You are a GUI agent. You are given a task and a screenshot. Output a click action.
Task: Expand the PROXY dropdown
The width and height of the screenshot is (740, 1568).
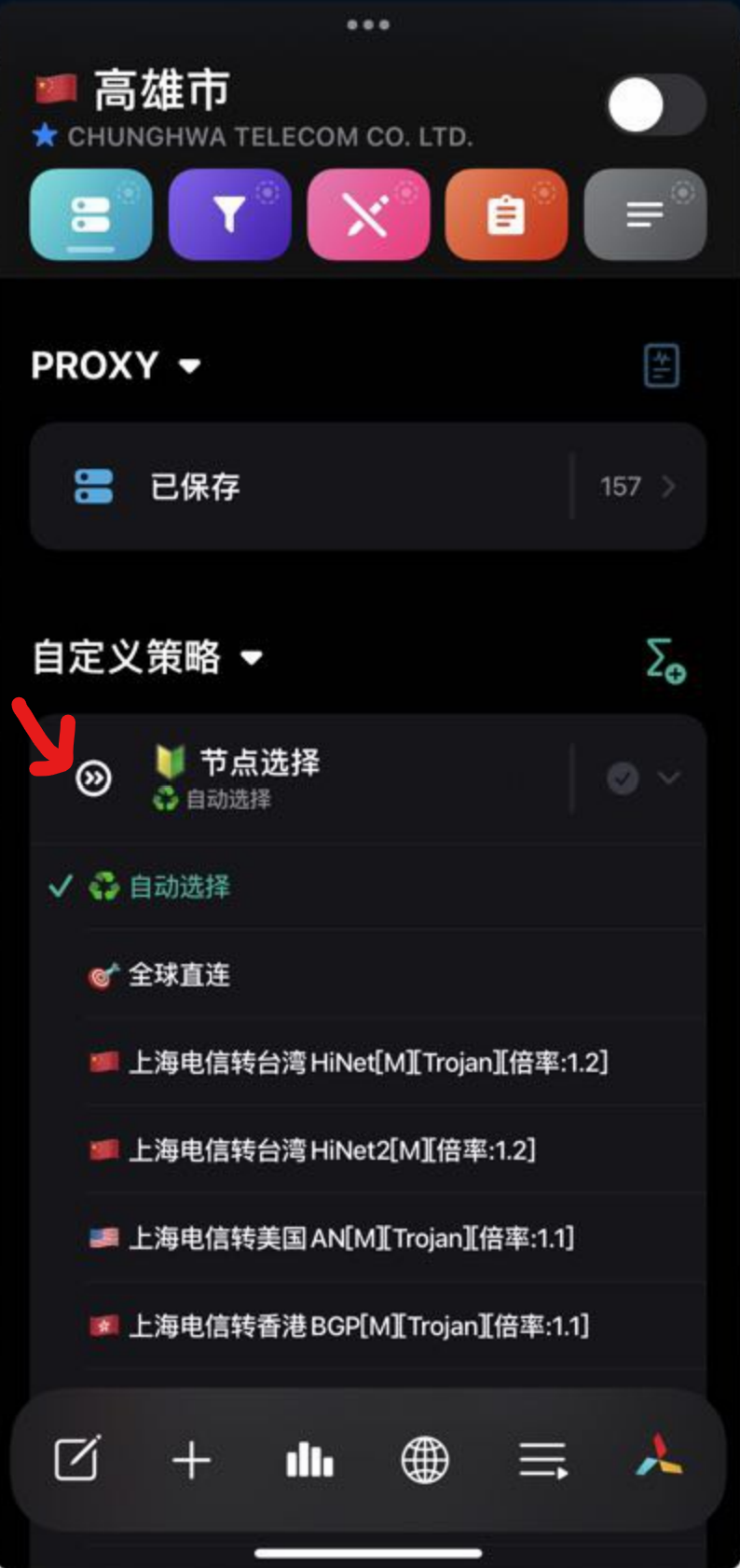pos(190,365)
